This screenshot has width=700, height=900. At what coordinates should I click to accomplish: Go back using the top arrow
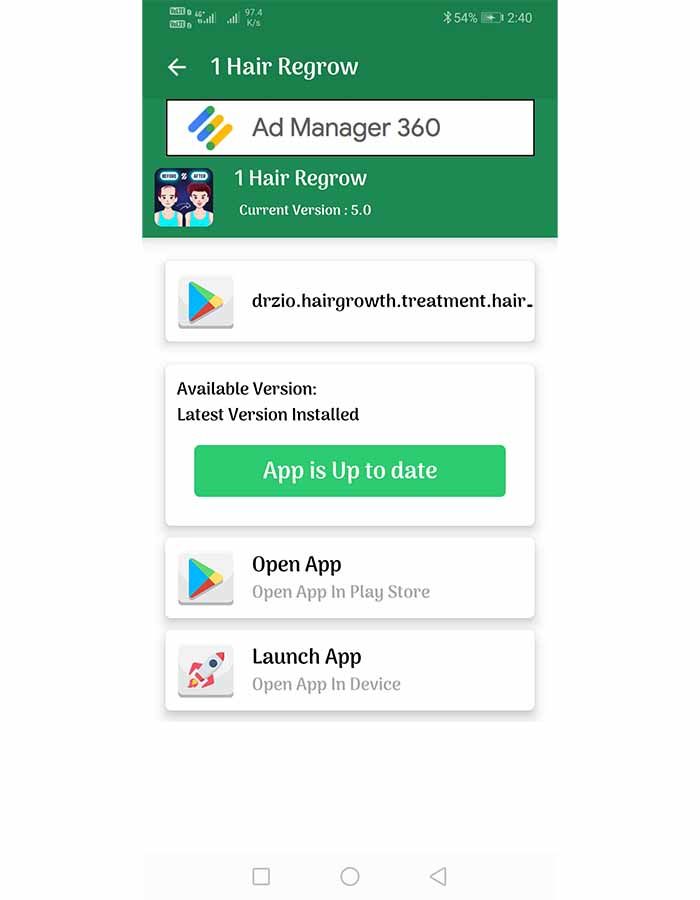coord(177,67)
